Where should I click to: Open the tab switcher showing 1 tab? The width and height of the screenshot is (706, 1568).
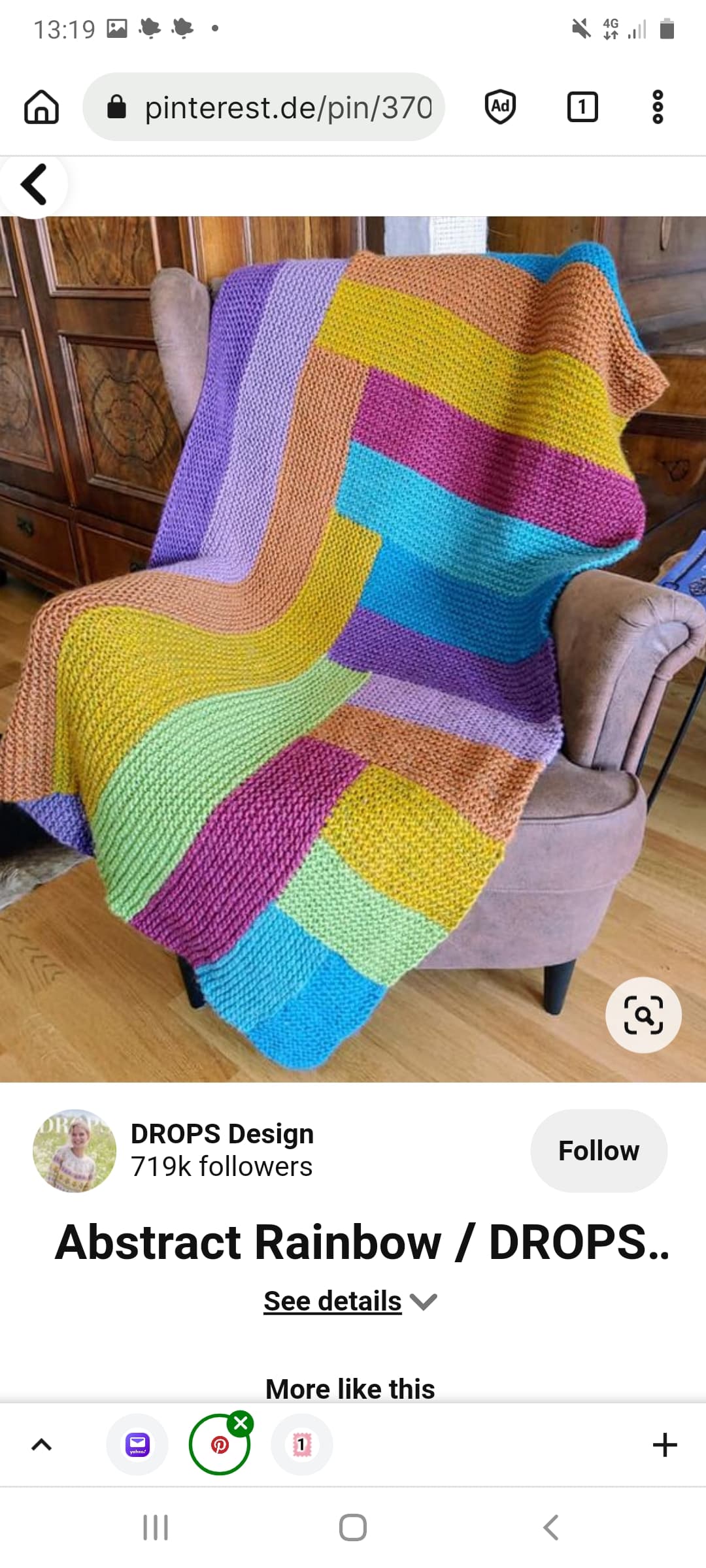tap(582, 107)
